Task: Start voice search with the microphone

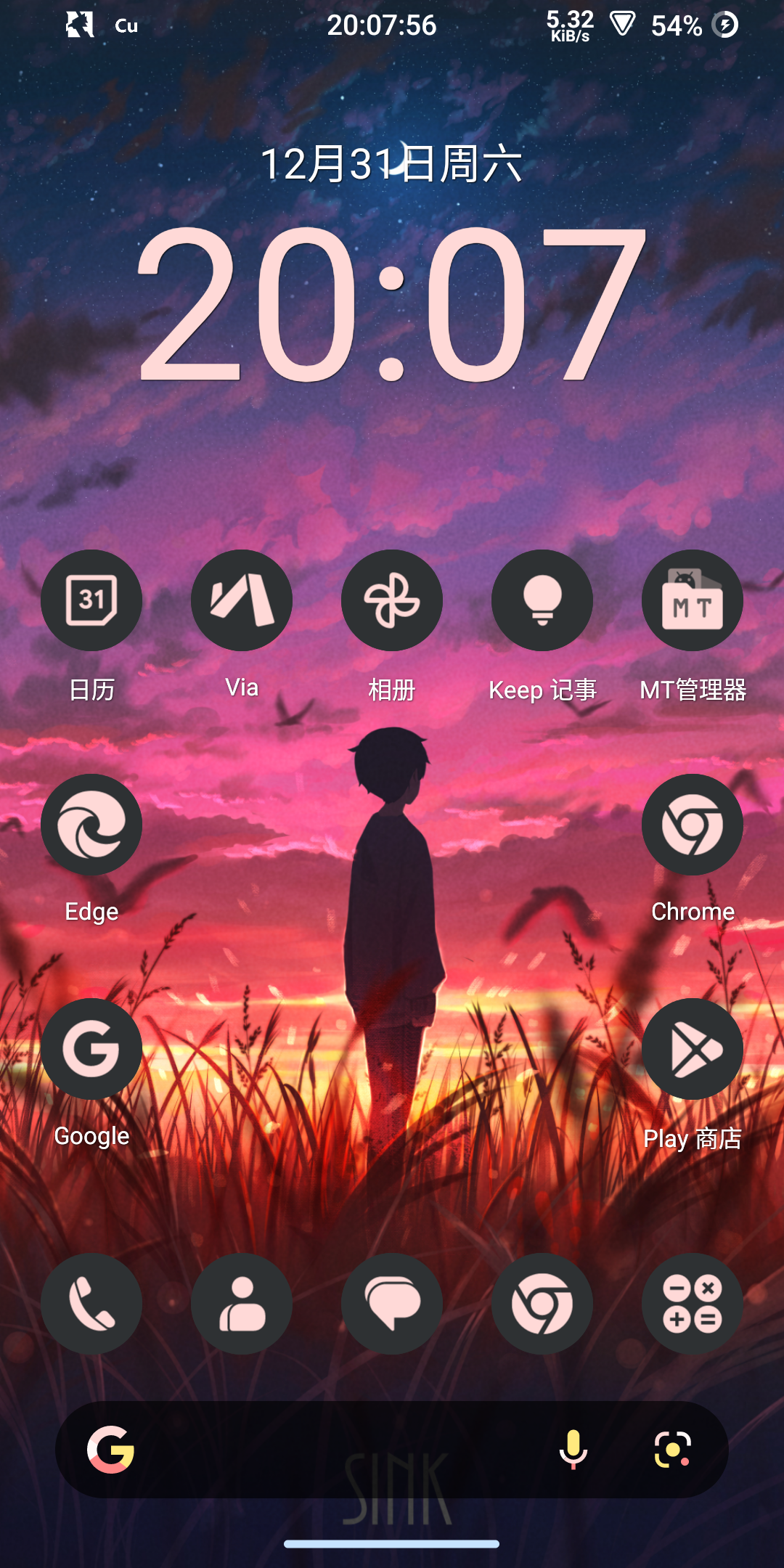Action: coord(573,1450)
